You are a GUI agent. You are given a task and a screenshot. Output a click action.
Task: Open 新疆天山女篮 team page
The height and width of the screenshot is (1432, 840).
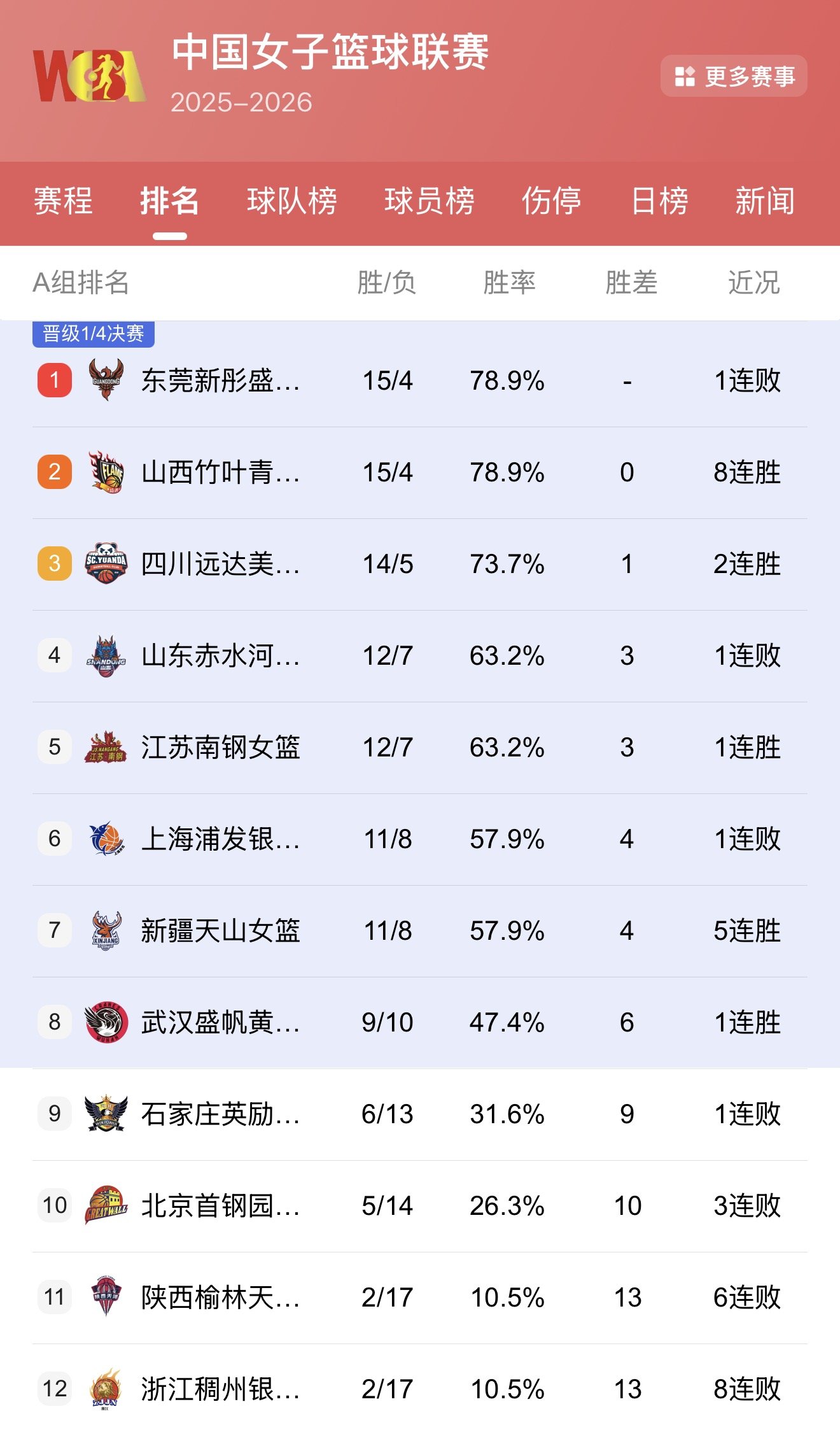220,931
